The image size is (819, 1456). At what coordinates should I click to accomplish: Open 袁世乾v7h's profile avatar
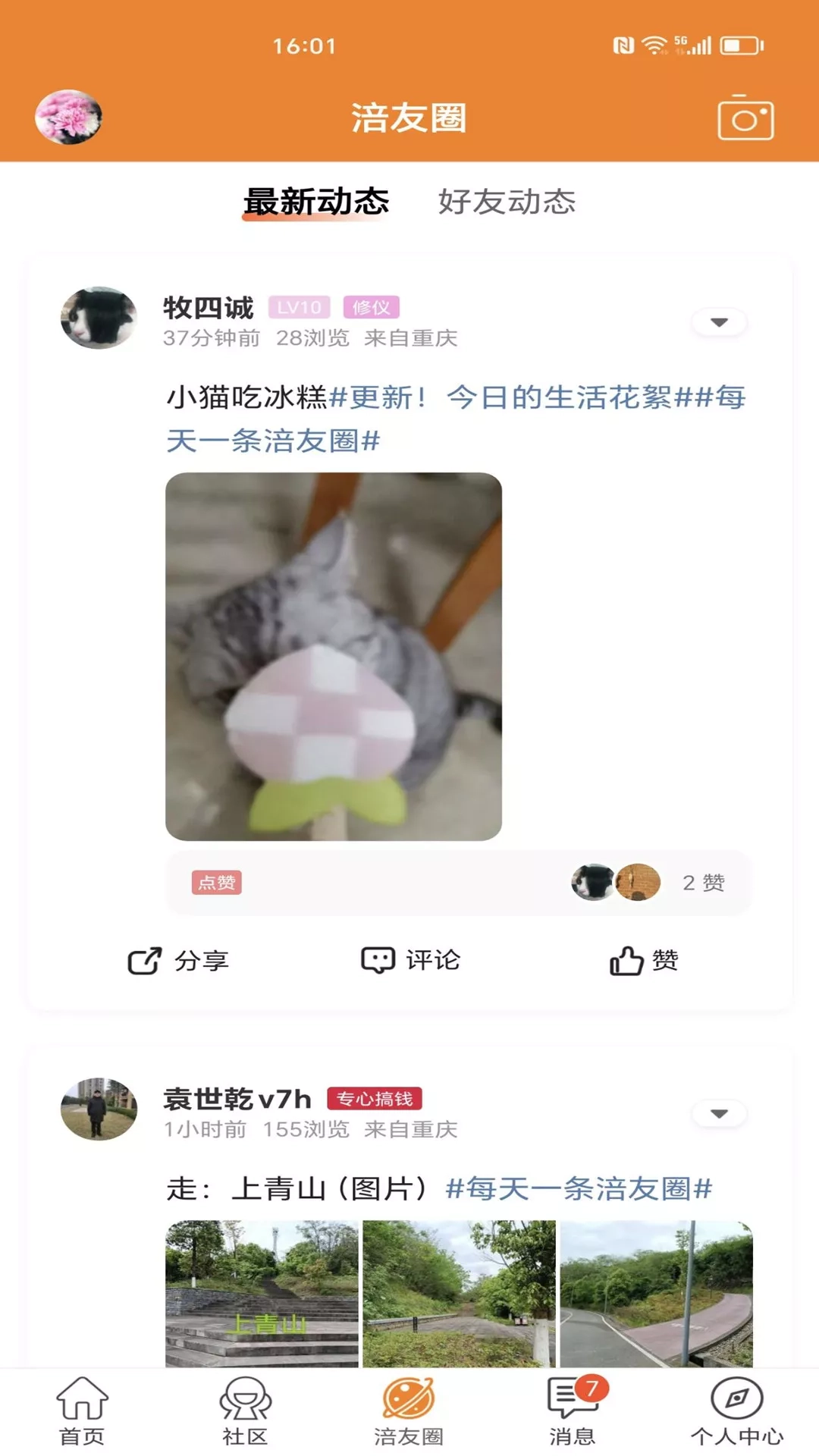(99, 1109)
